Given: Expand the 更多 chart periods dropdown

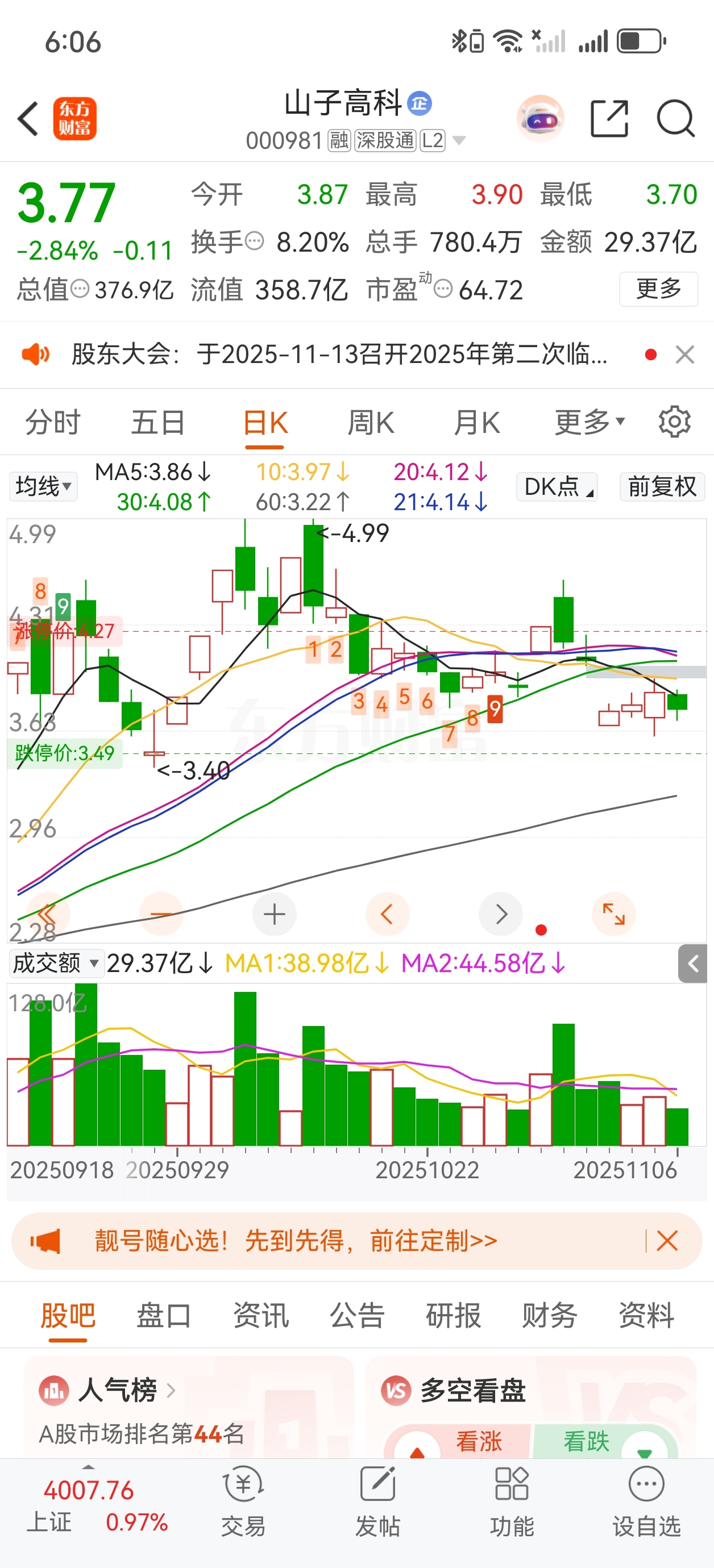Looking at the screenshot, I should pos(589,423).
